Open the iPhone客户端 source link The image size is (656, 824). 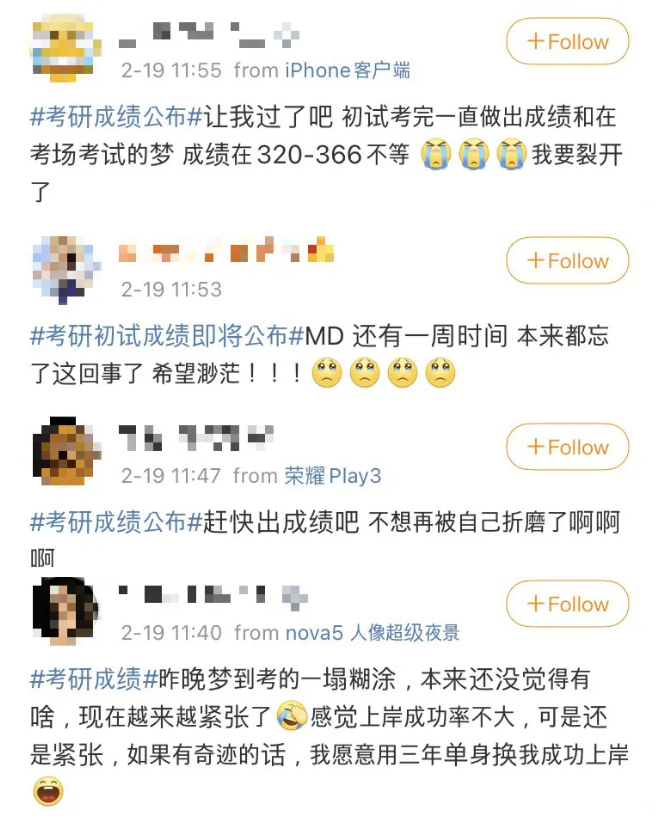[347, 70]
